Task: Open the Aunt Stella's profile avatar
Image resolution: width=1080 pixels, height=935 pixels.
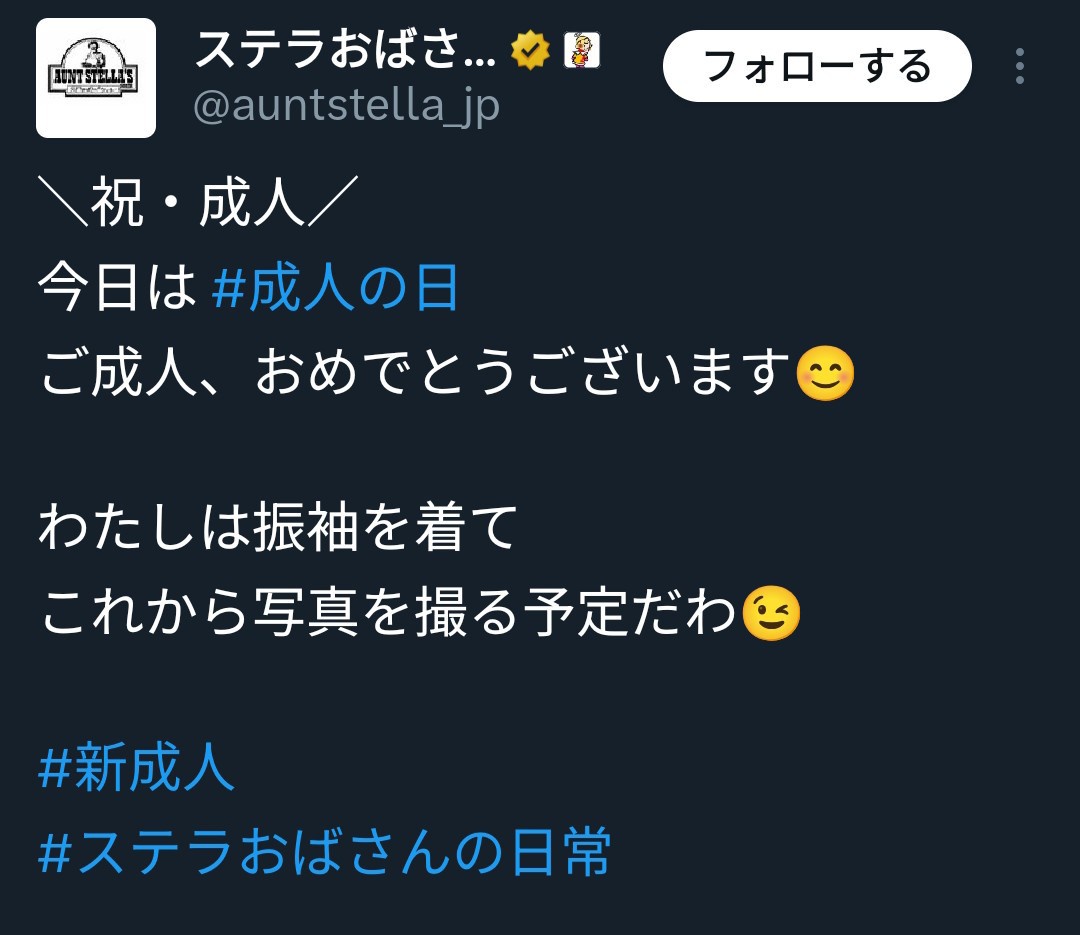Action: click(x=96, y=78)
